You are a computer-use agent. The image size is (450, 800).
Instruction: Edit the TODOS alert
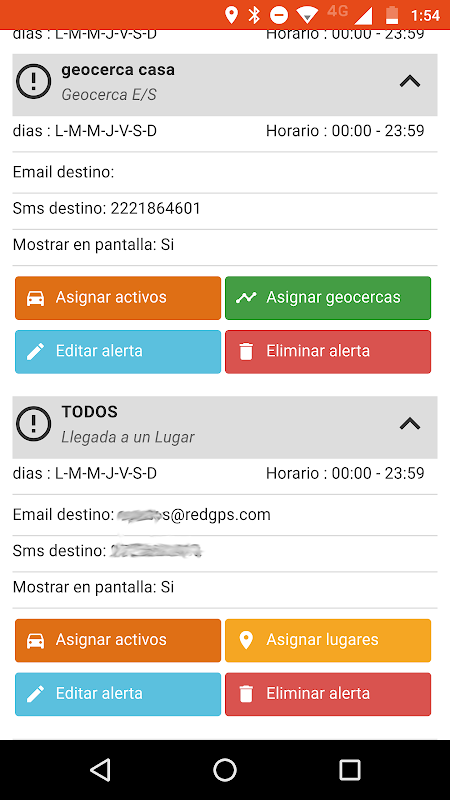[118, 694]
